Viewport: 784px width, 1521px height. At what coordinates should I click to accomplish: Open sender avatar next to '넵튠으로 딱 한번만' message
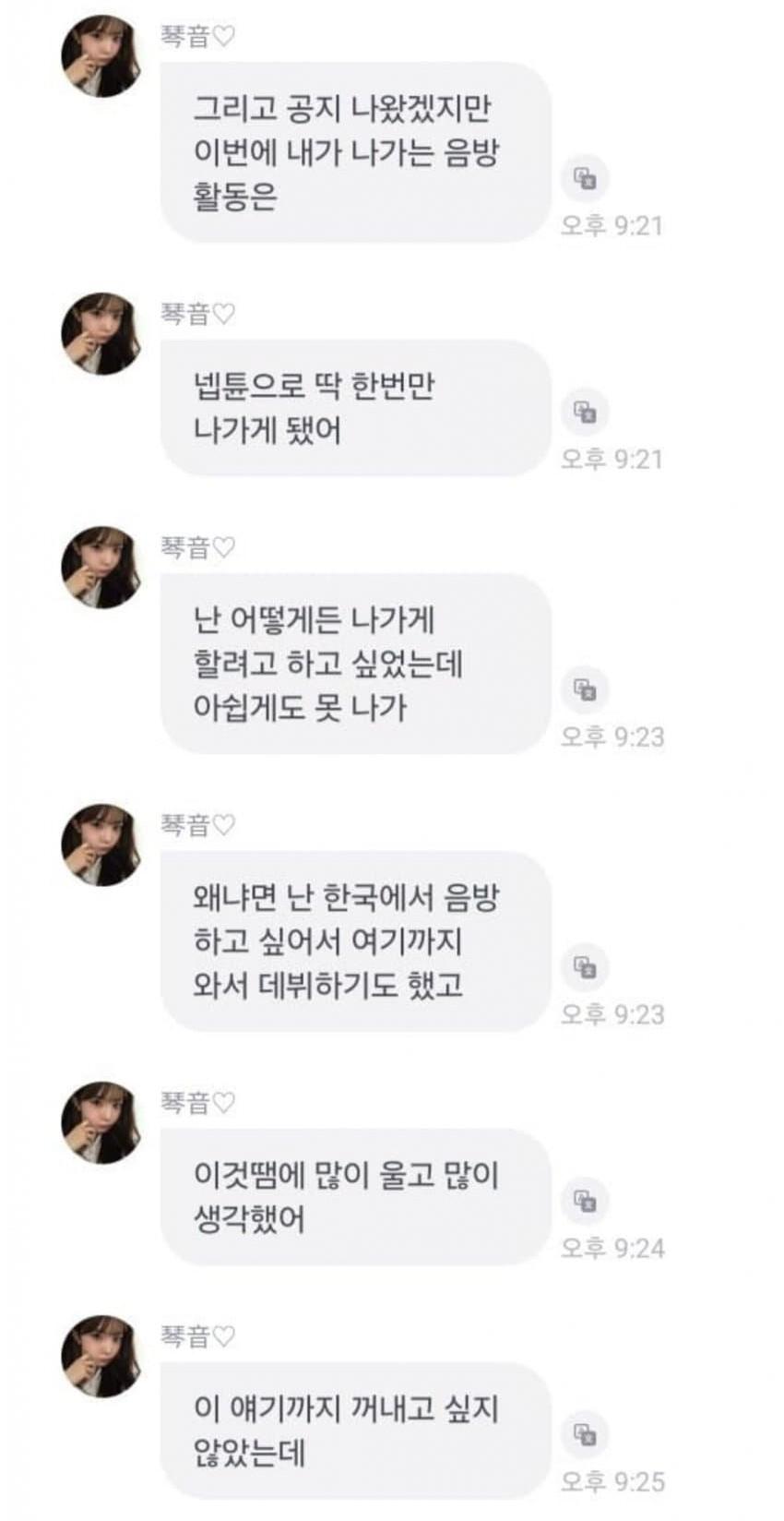tap(101, 334)
